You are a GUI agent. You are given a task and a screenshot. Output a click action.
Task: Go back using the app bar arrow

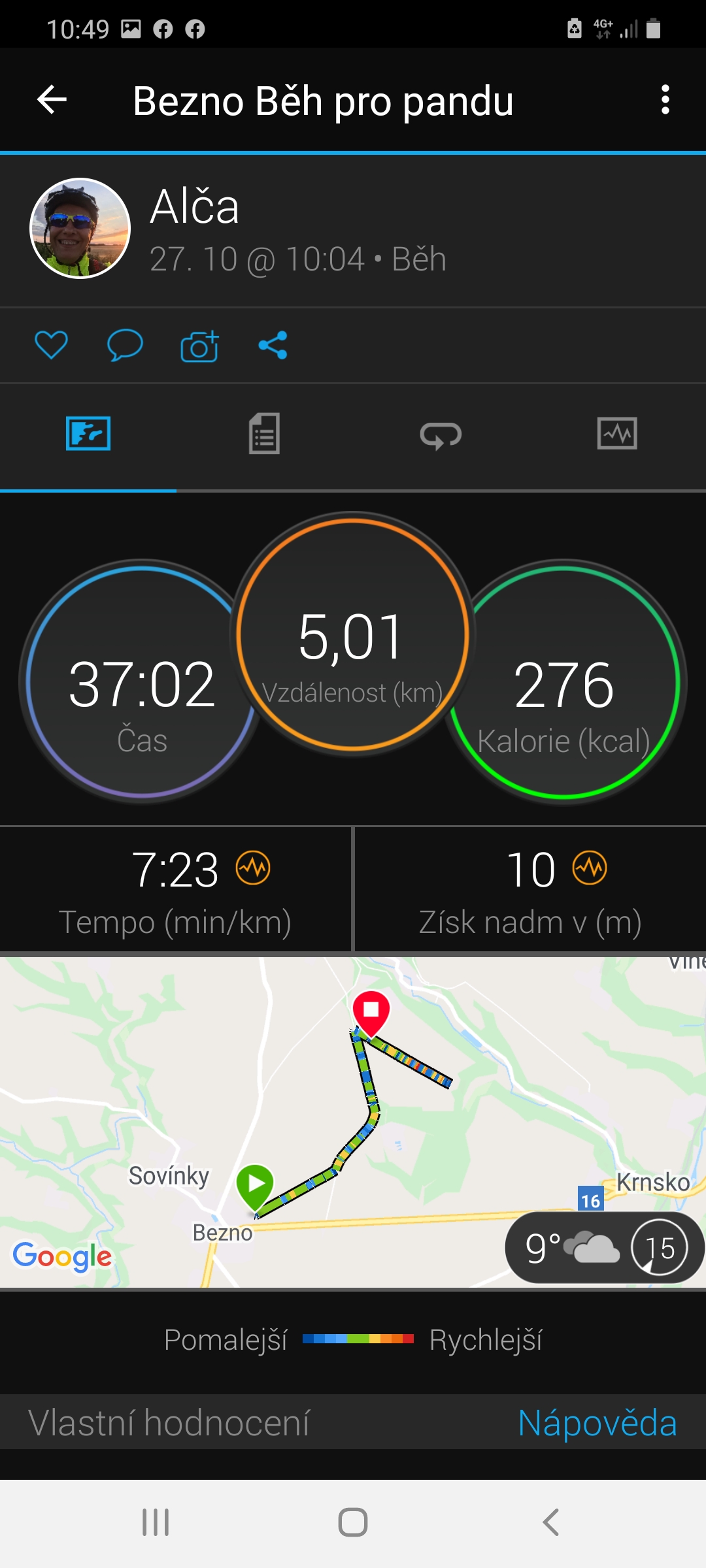coord(52,100)
